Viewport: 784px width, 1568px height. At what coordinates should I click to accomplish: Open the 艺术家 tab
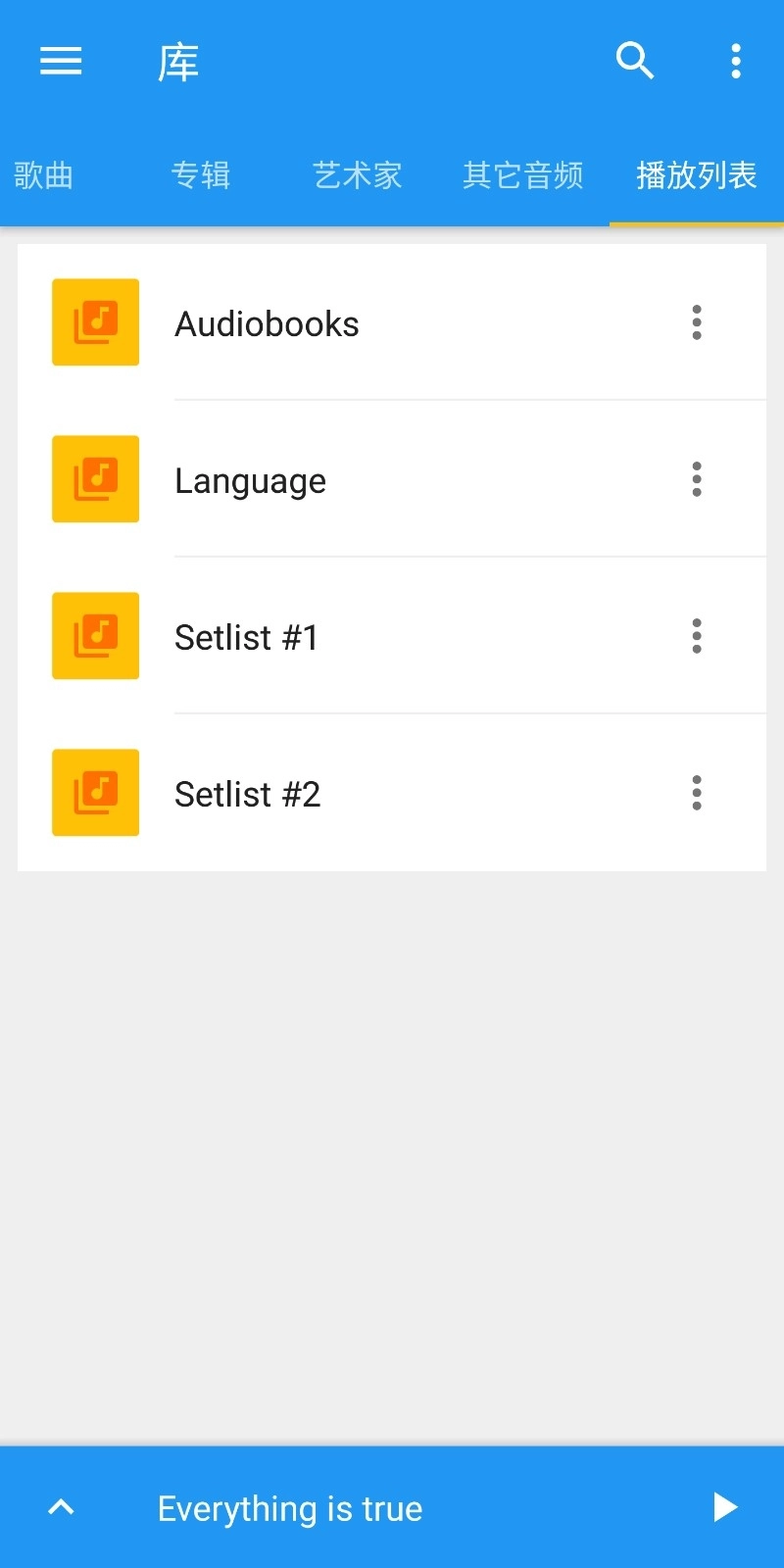tap(358, 176)
